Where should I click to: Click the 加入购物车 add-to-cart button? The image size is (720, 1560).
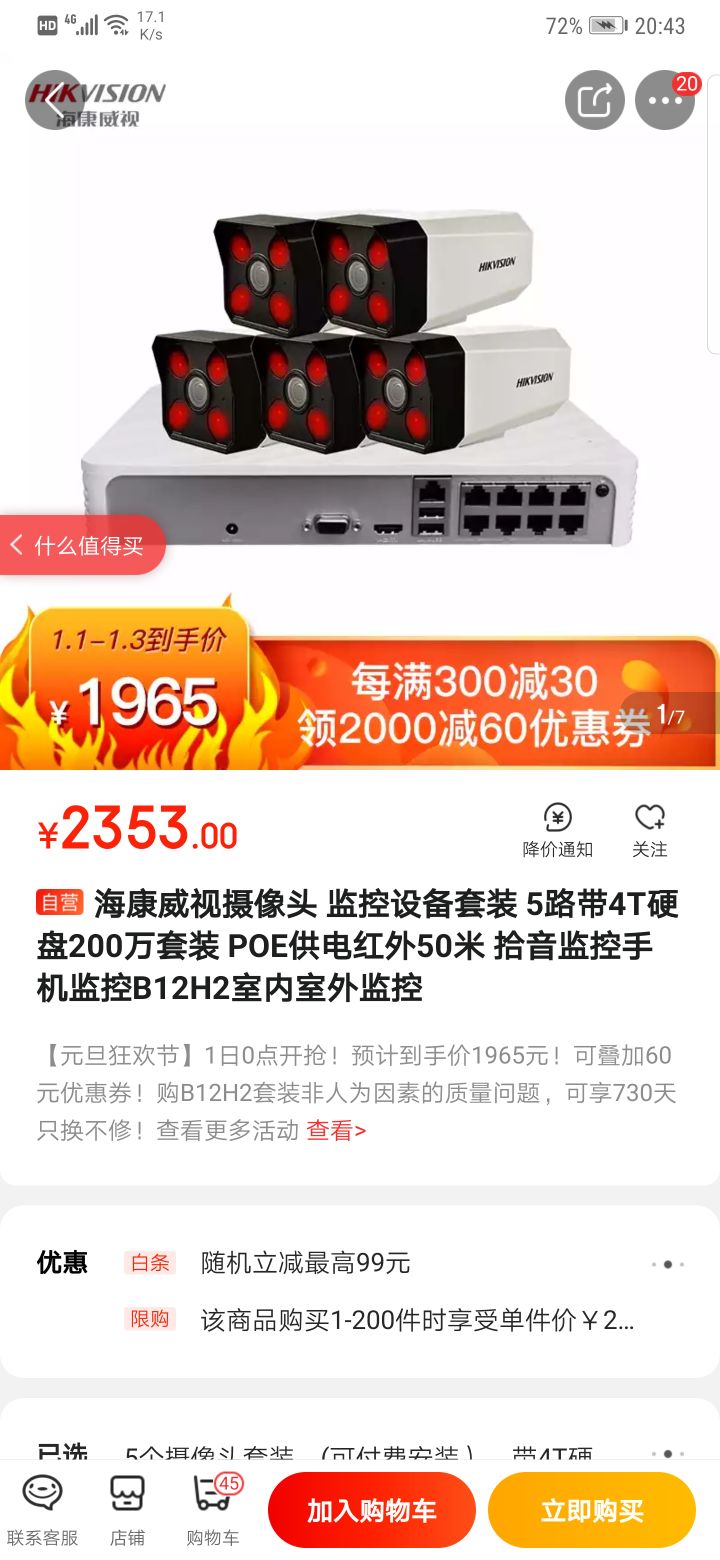[371, 1509]
